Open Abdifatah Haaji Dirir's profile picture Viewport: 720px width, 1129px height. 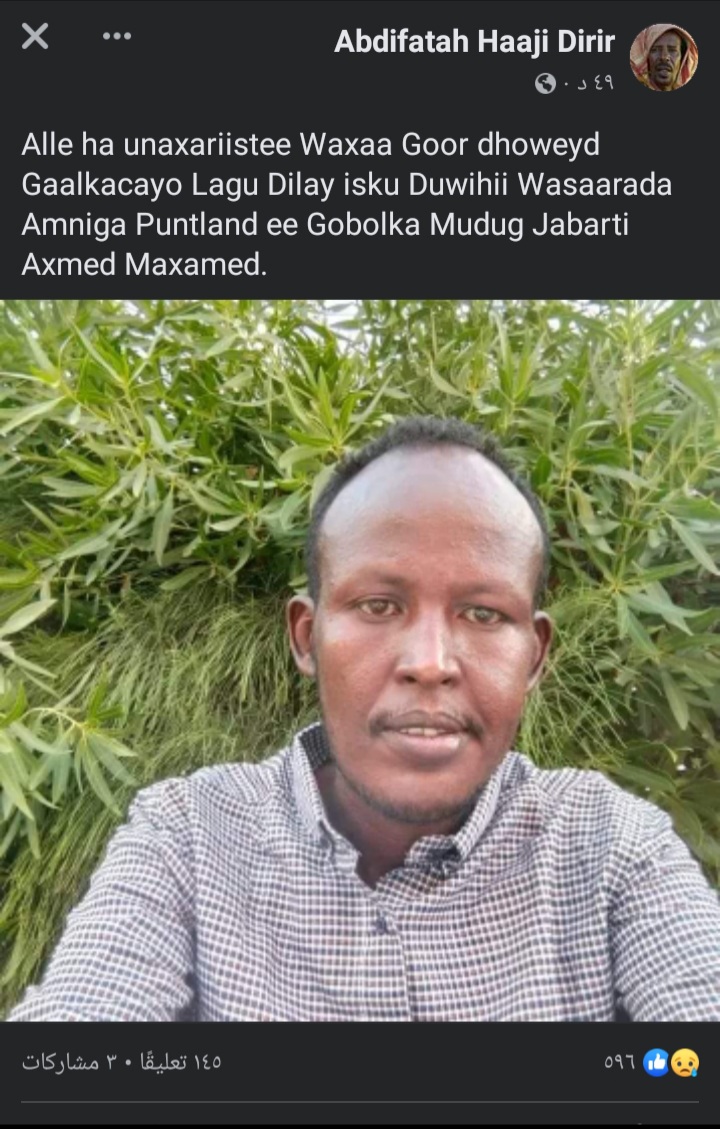click(664, 57)
